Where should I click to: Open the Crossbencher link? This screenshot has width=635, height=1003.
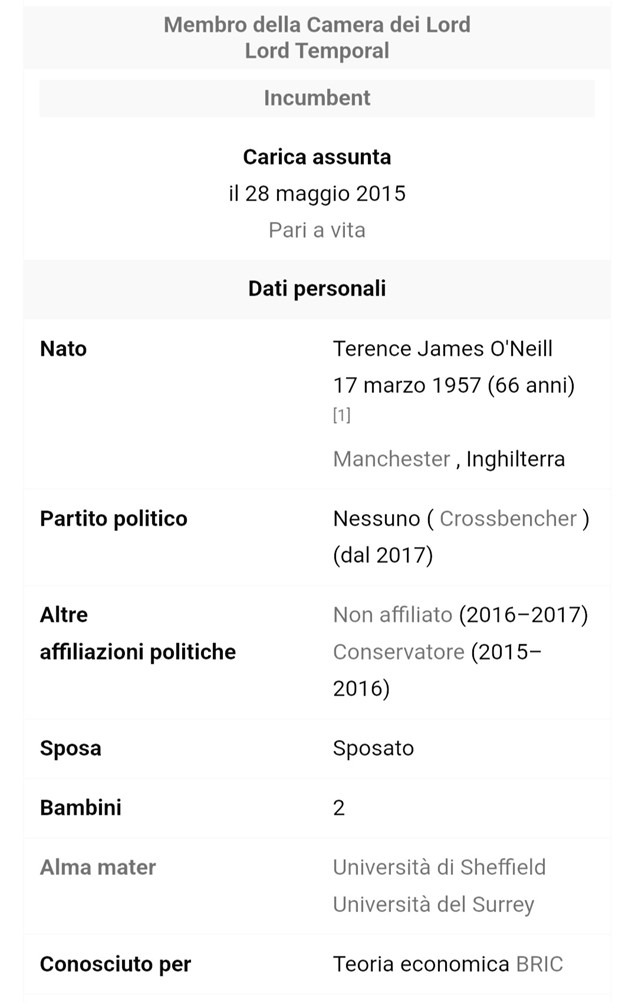click(x=508, y=519)
